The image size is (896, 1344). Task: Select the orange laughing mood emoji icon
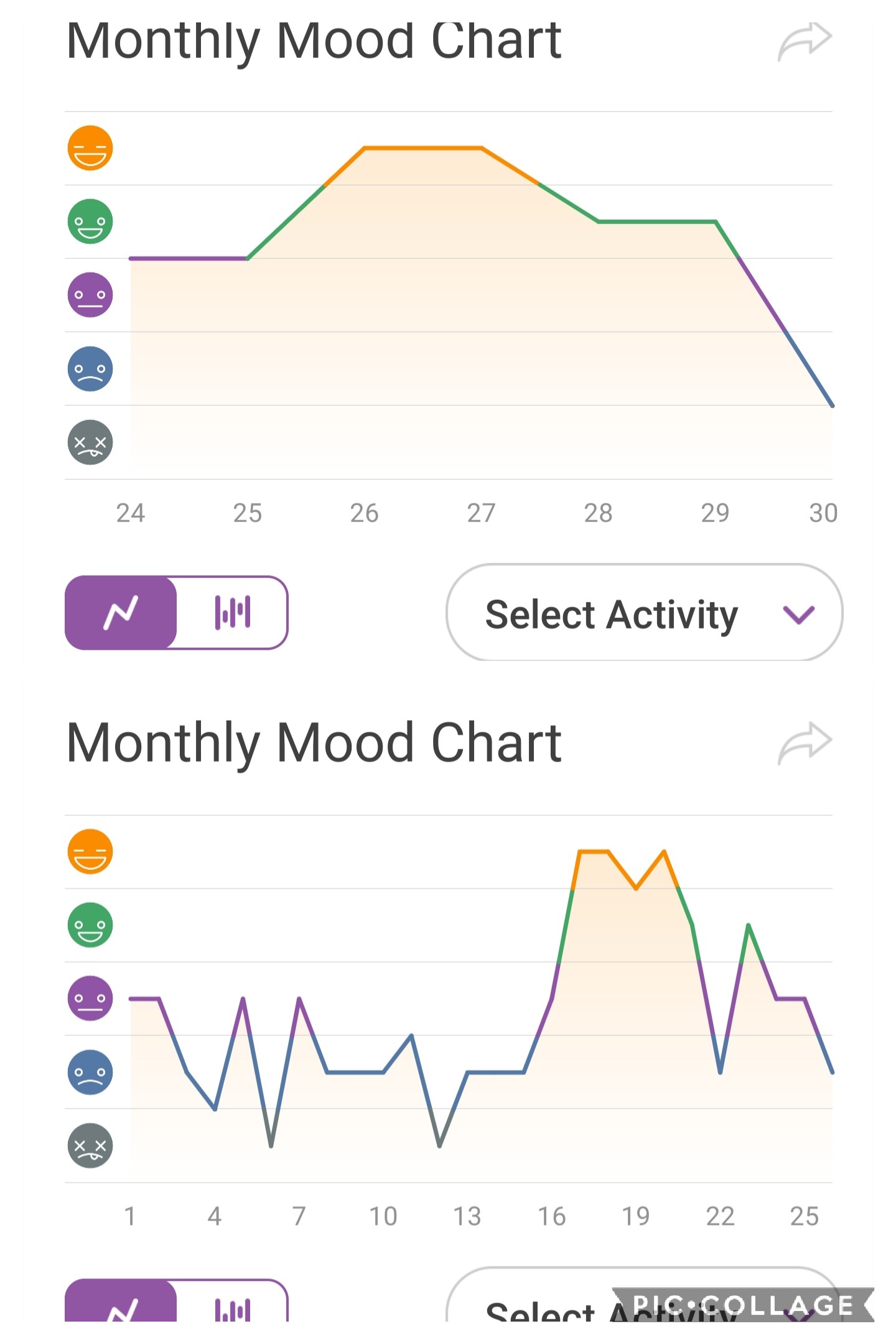[90, 148]
